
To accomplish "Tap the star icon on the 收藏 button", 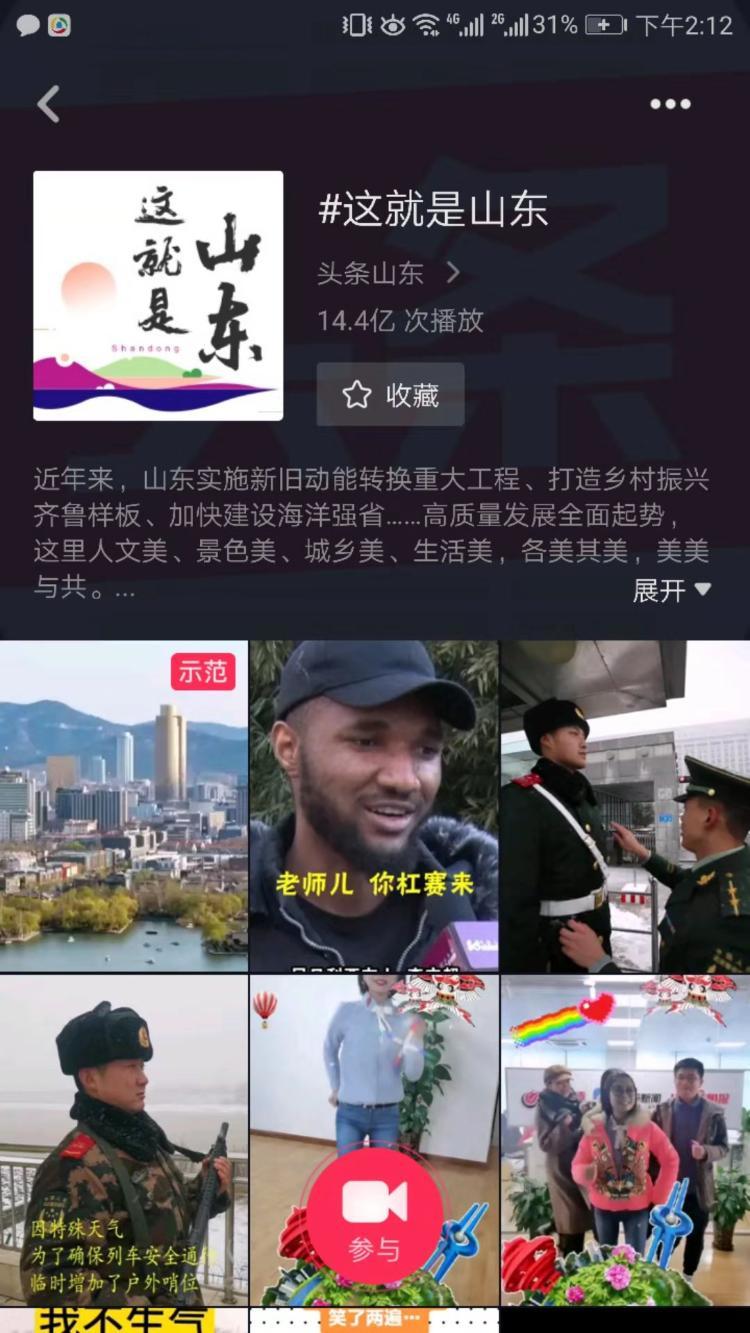I will 356,394.
